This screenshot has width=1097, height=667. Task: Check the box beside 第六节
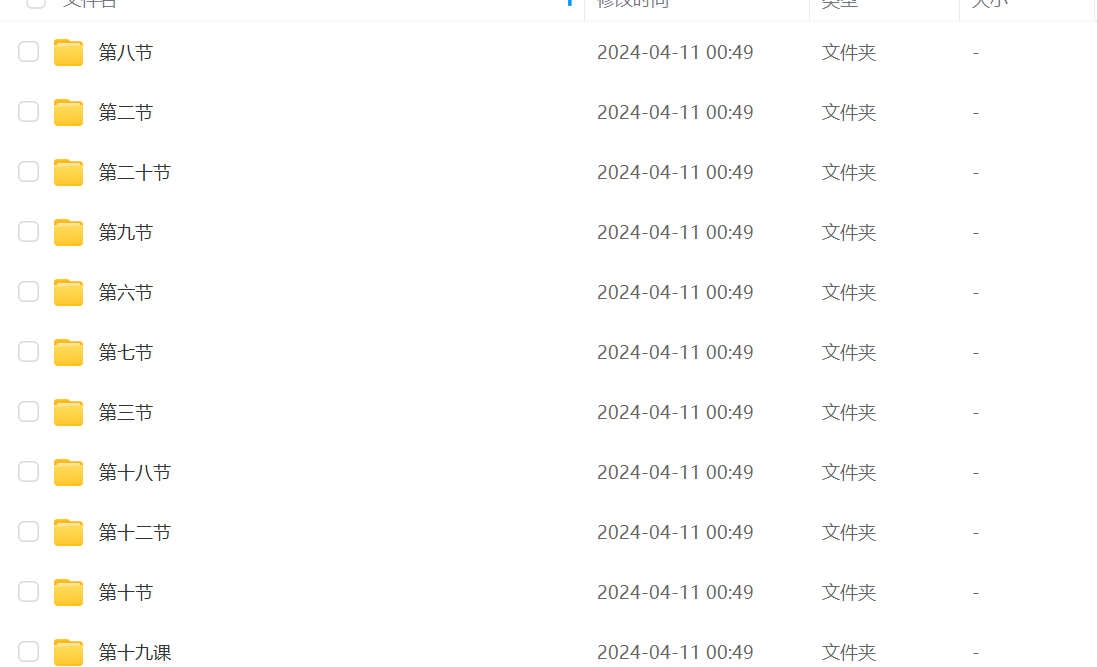click(28, 292)
